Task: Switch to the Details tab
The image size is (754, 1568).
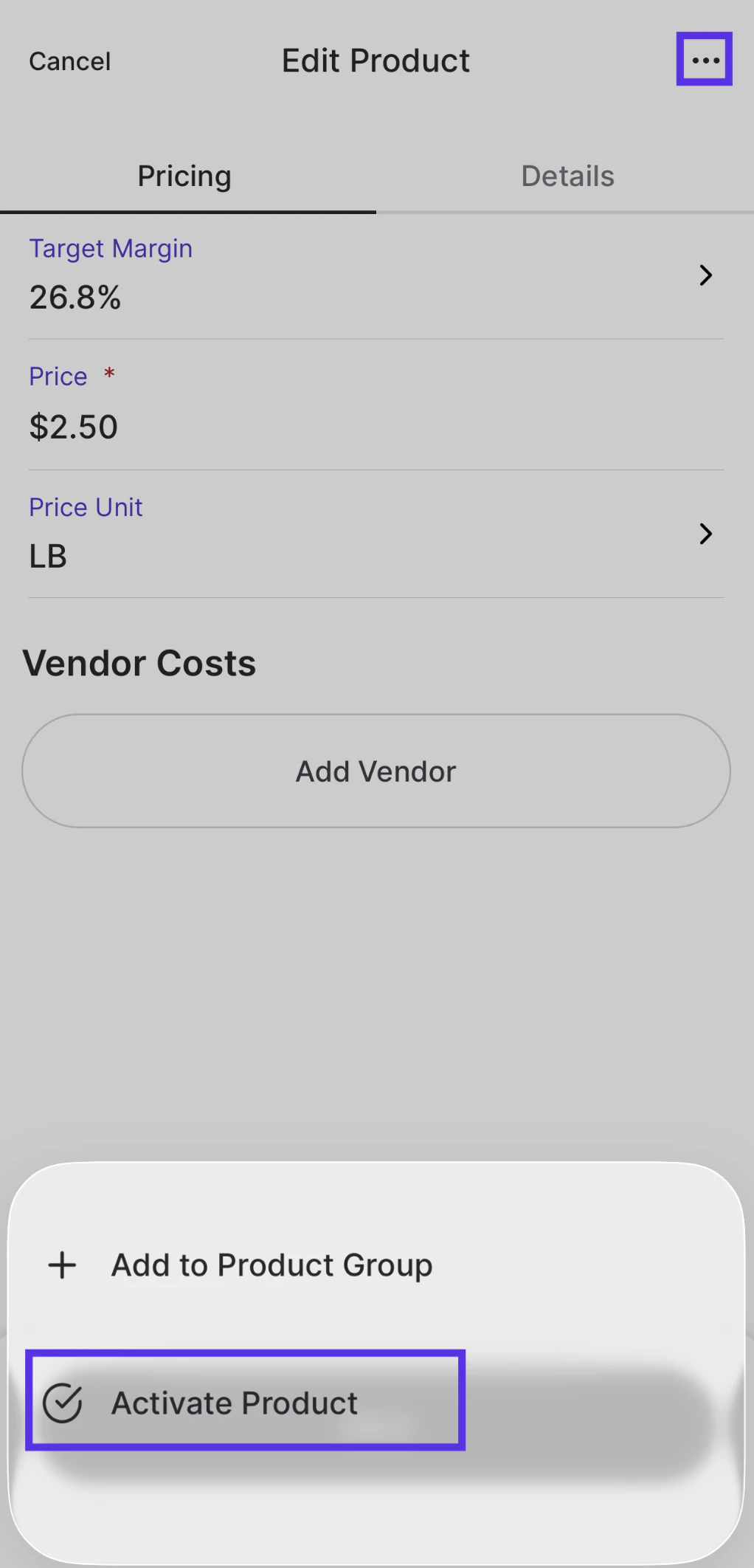Action: coord(567,176)
